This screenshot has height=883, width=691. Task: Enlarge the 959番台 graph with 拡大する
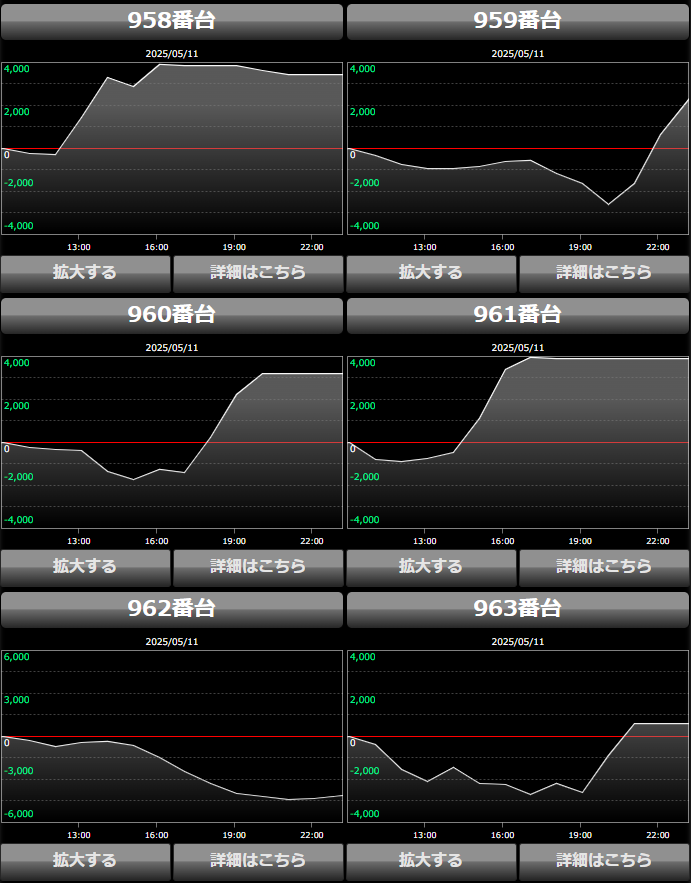point(431,272)
